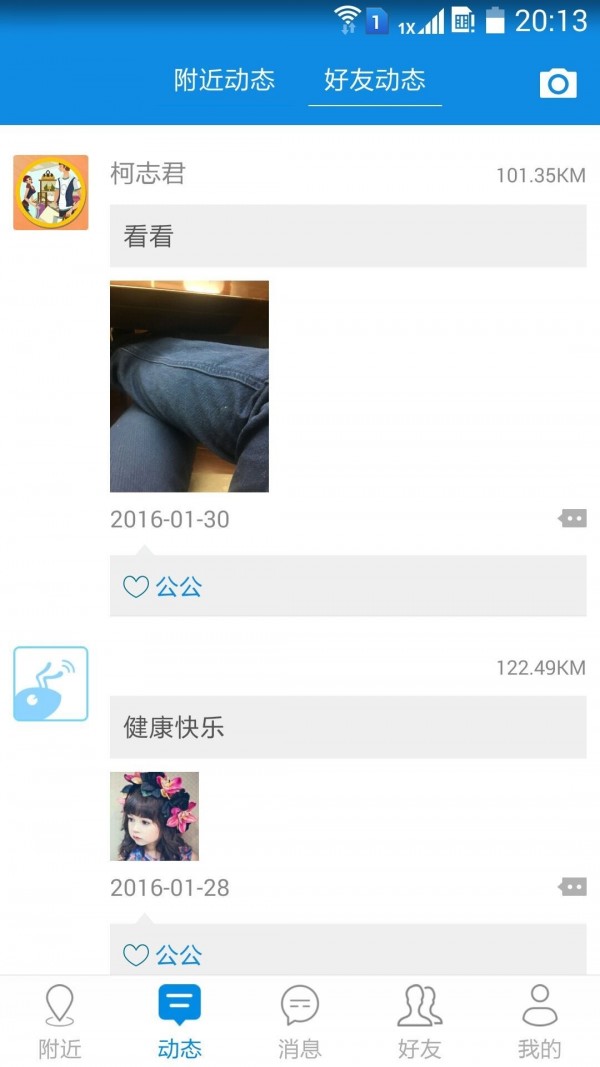
Task: Like the 健康快乐 post
Action: 136,955
